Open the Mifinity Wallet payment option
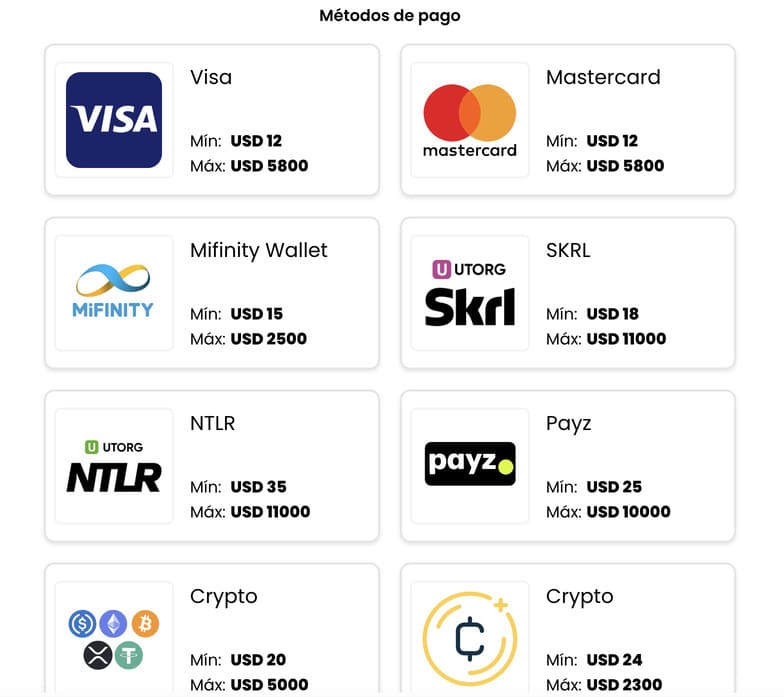This screenshot has width=784, height=697. (212, 293)
